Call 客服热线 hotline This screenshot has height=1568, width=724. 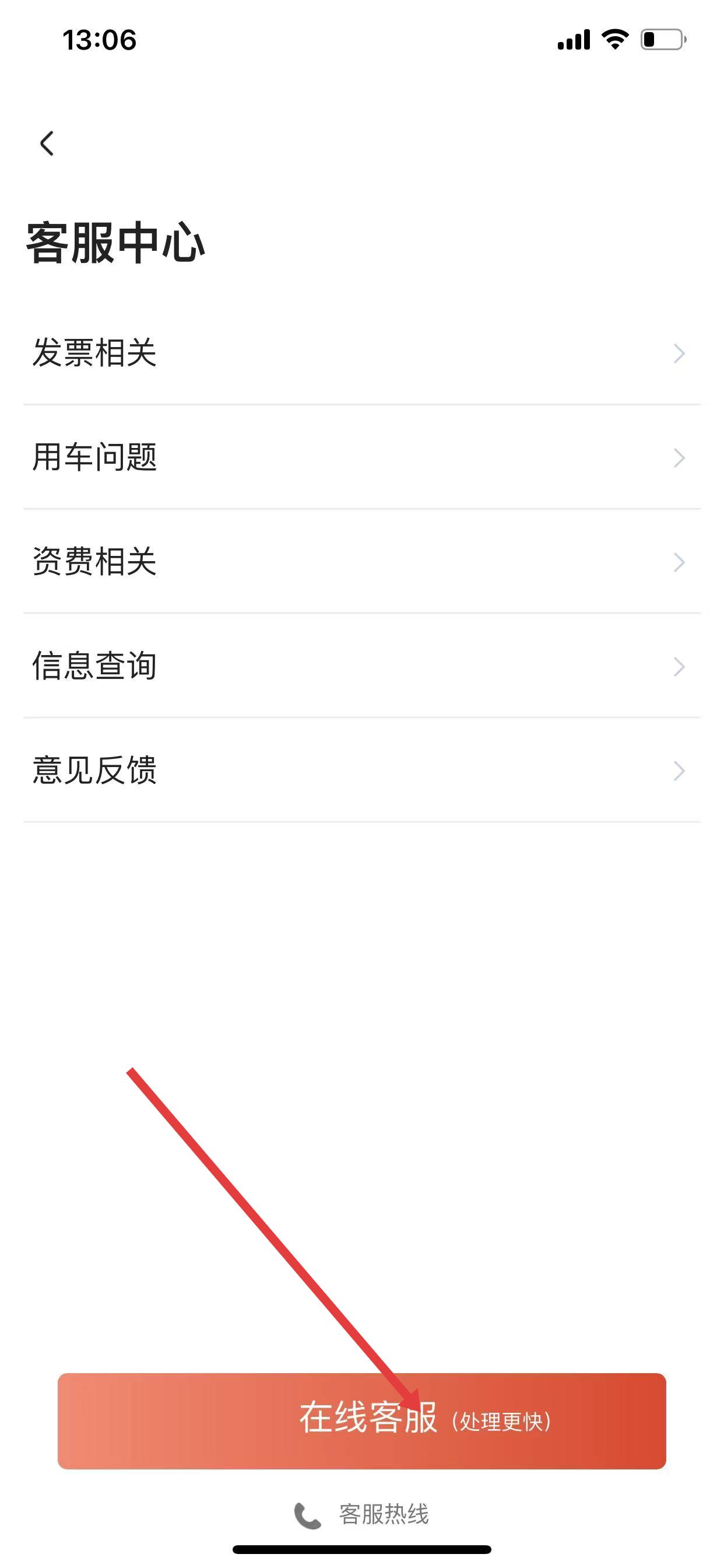point(363,1514)
